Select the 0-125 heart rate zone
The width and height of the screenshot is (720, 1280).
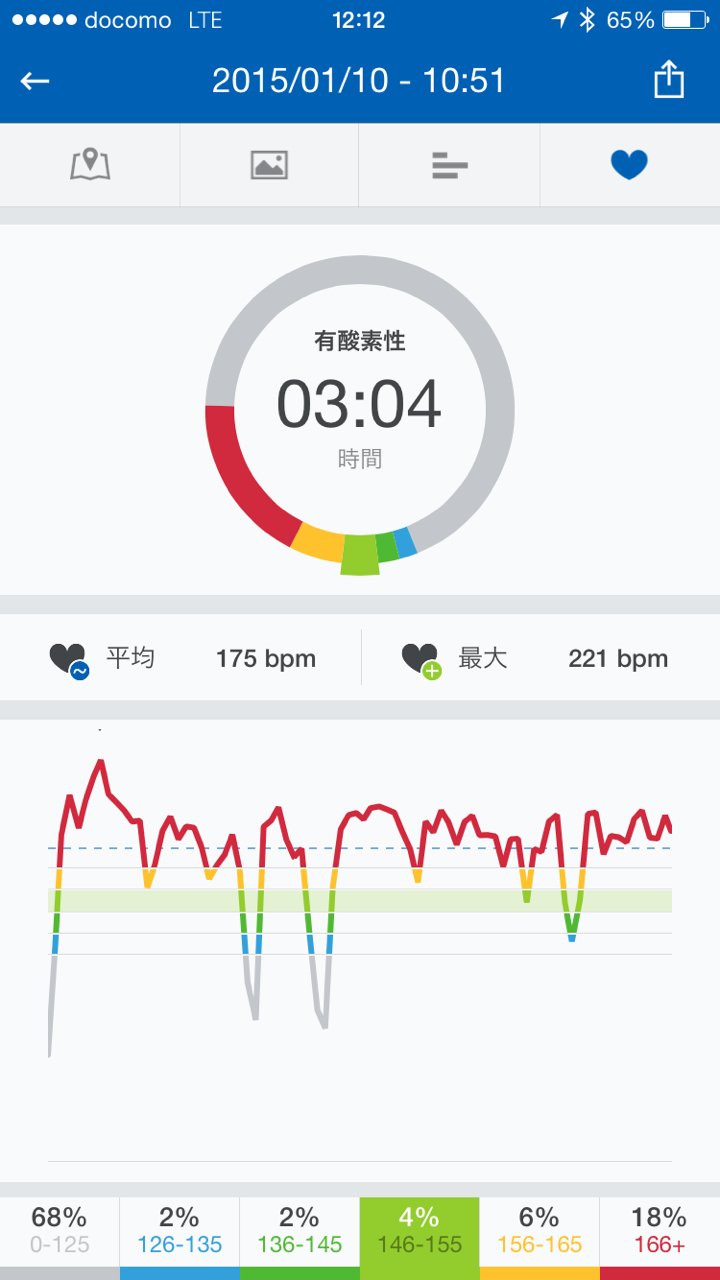60,1232
